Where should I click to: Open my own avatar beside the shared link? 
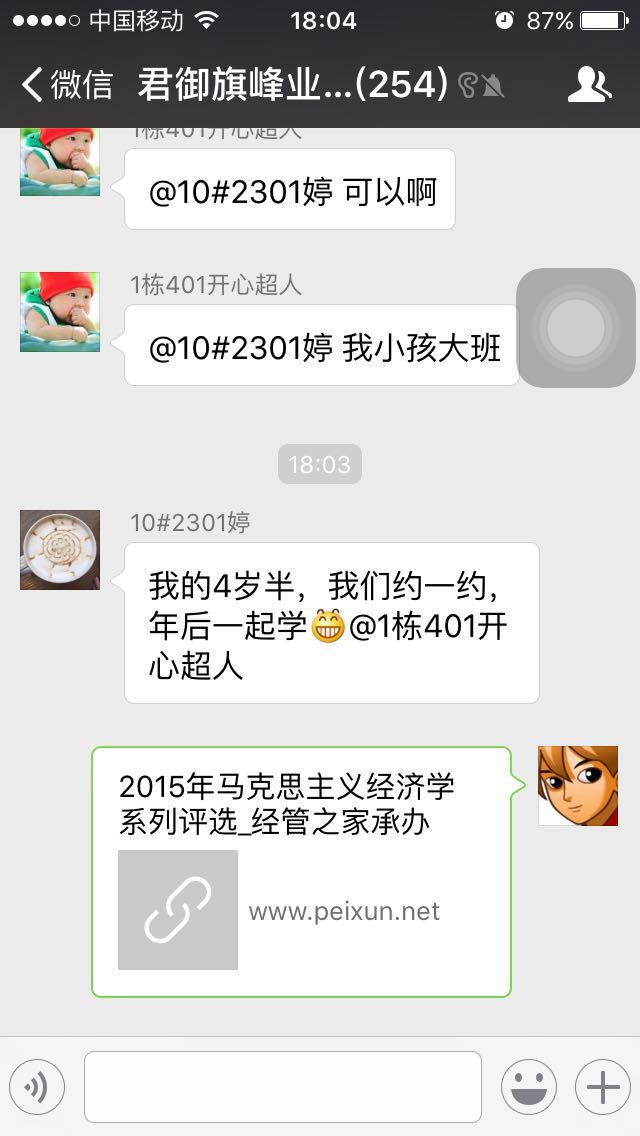point(578,786)
